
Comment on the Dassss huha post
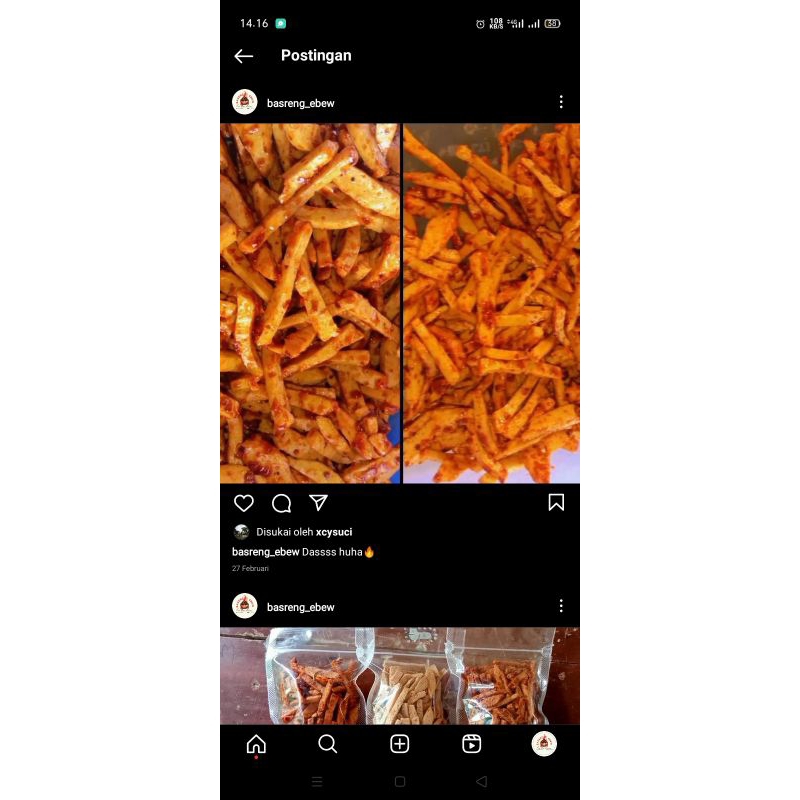click(x=281, y=503)
